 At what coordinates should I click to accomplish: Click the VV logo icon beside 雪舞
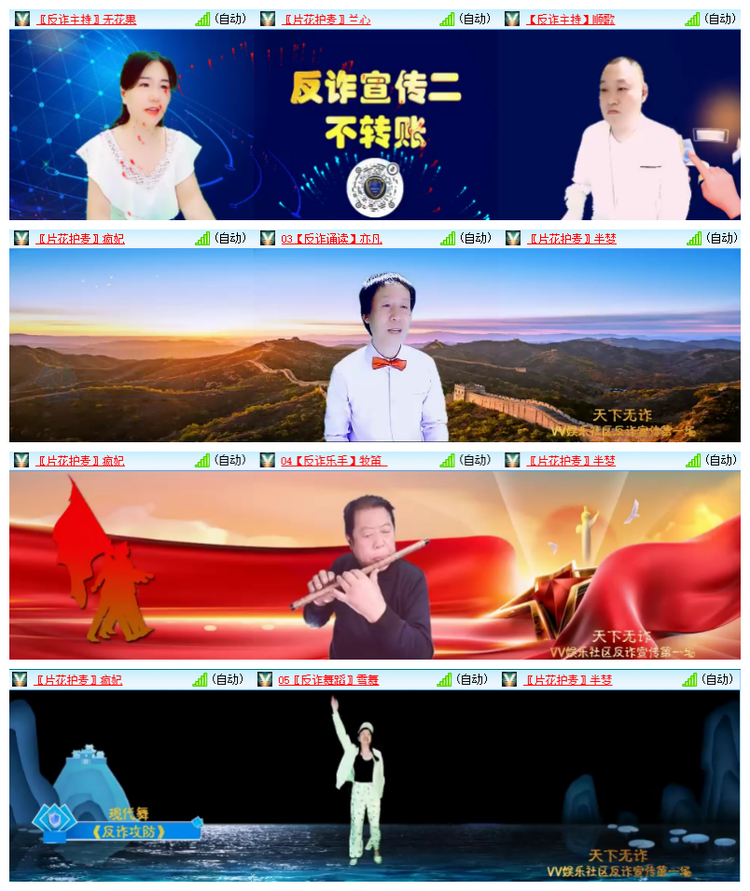pos(265,677)
